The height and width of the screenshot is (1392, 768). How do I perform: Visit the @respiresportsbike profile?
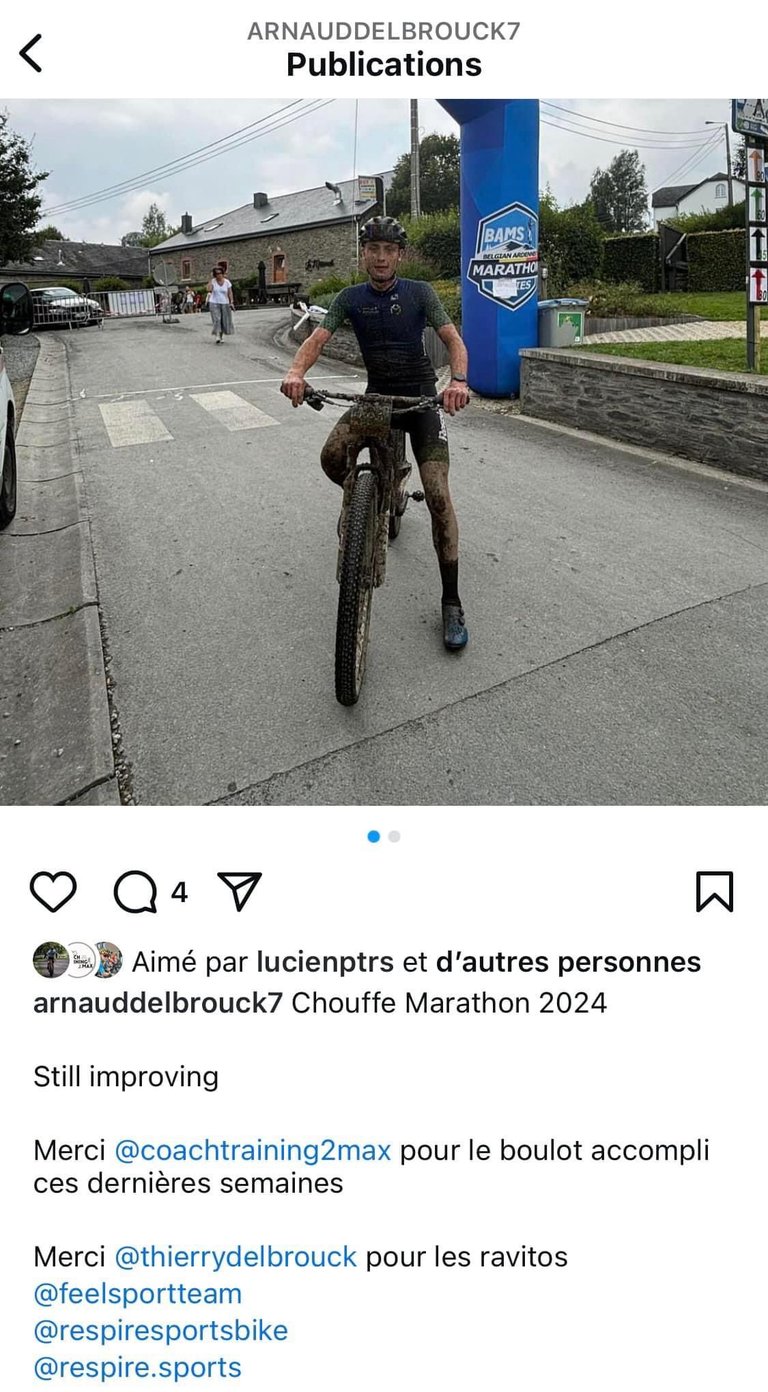point(161,1330)
